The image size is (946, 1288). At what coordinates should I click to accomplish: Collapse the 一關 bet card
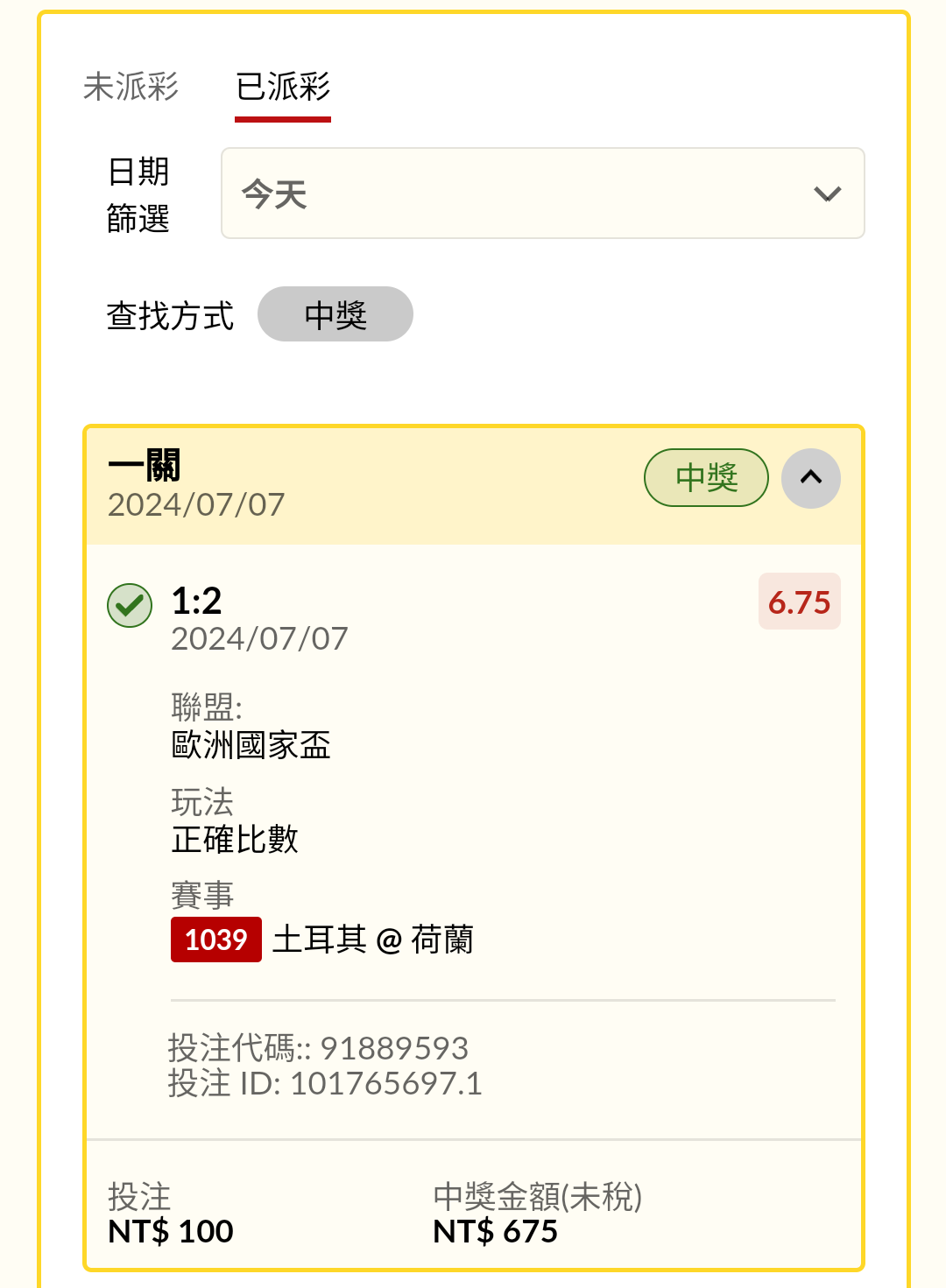coord(810,478)
